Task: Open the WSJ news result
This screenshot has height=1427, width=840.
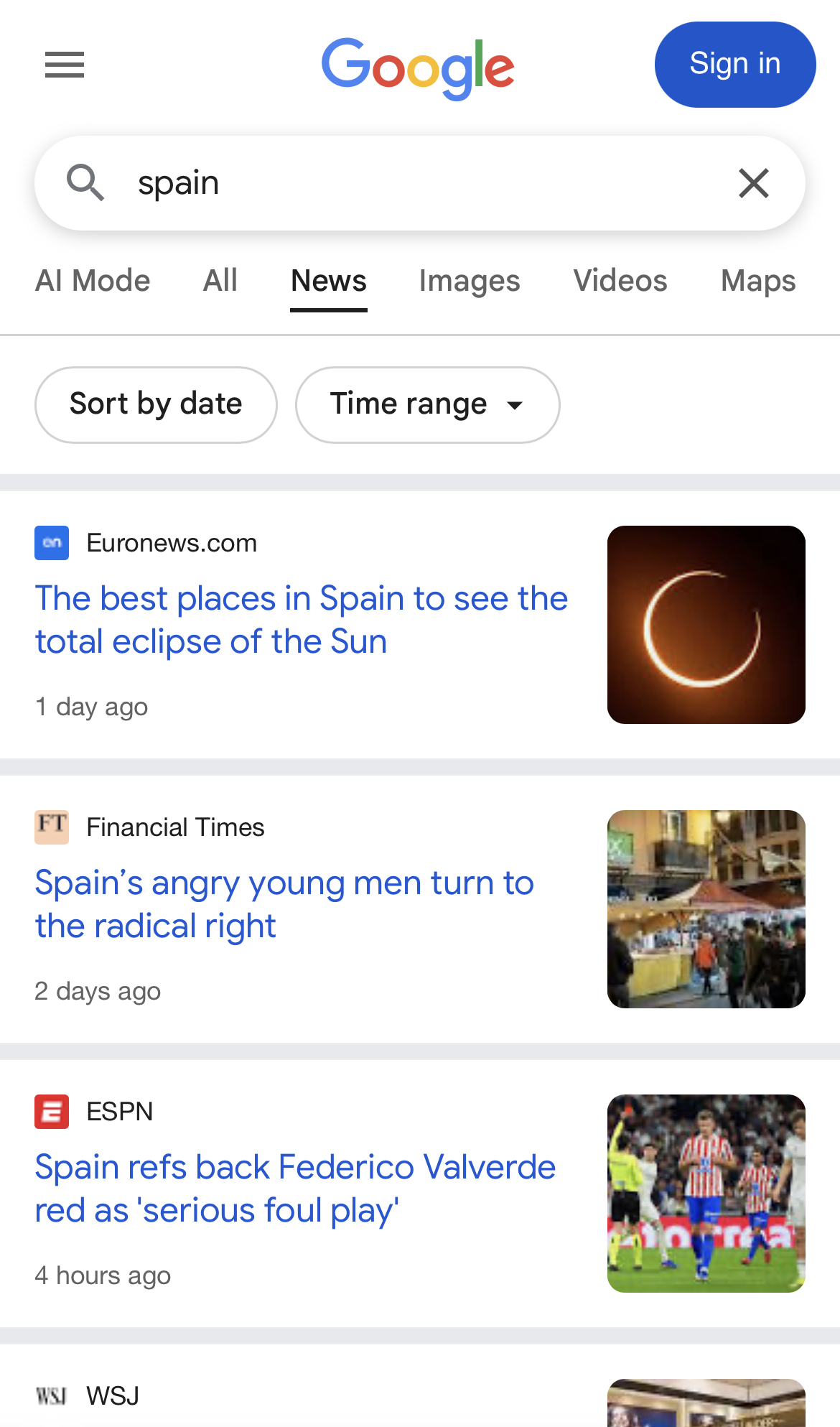Action: 113,1396
